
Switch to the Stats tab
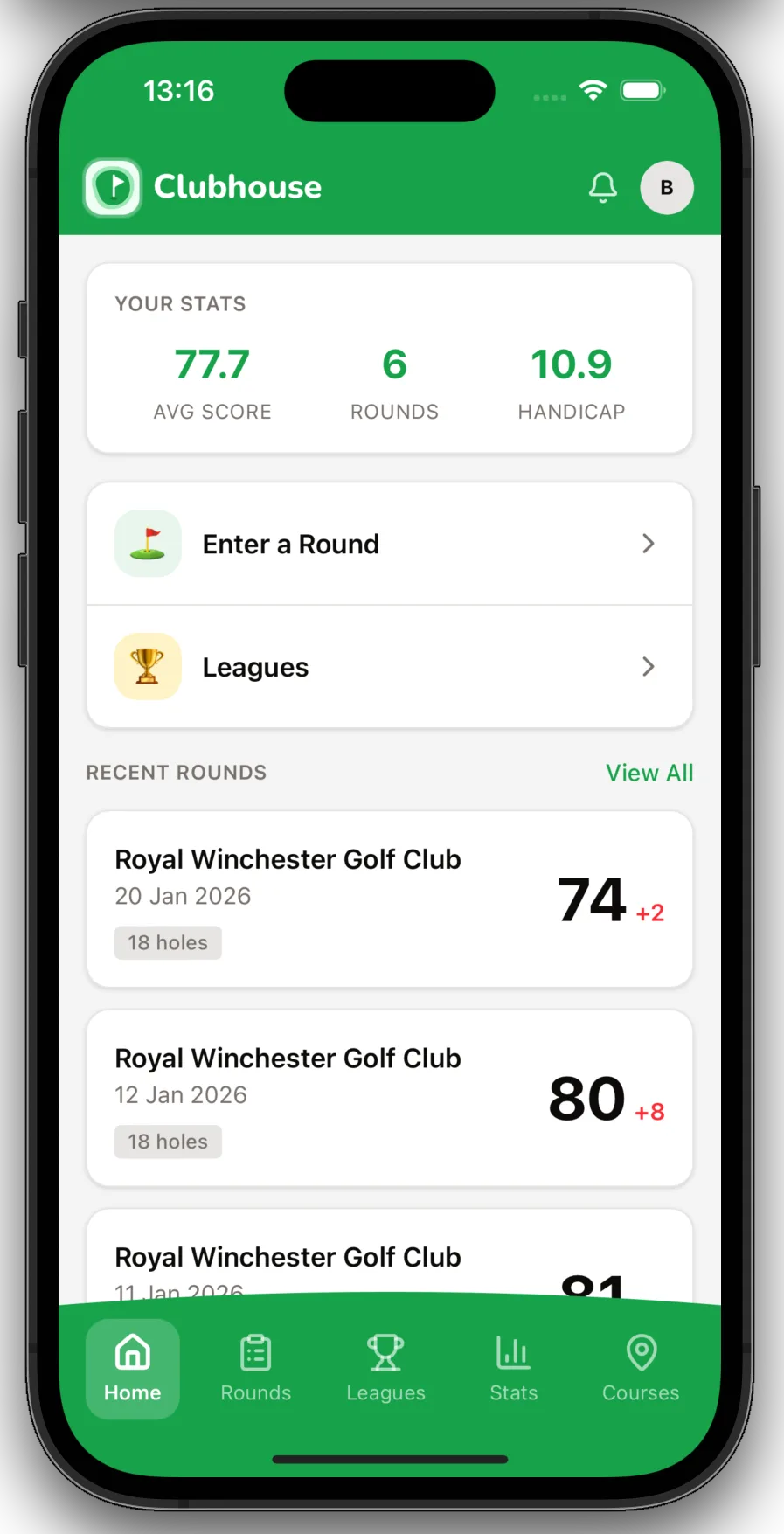click(x=513, y=1368)
